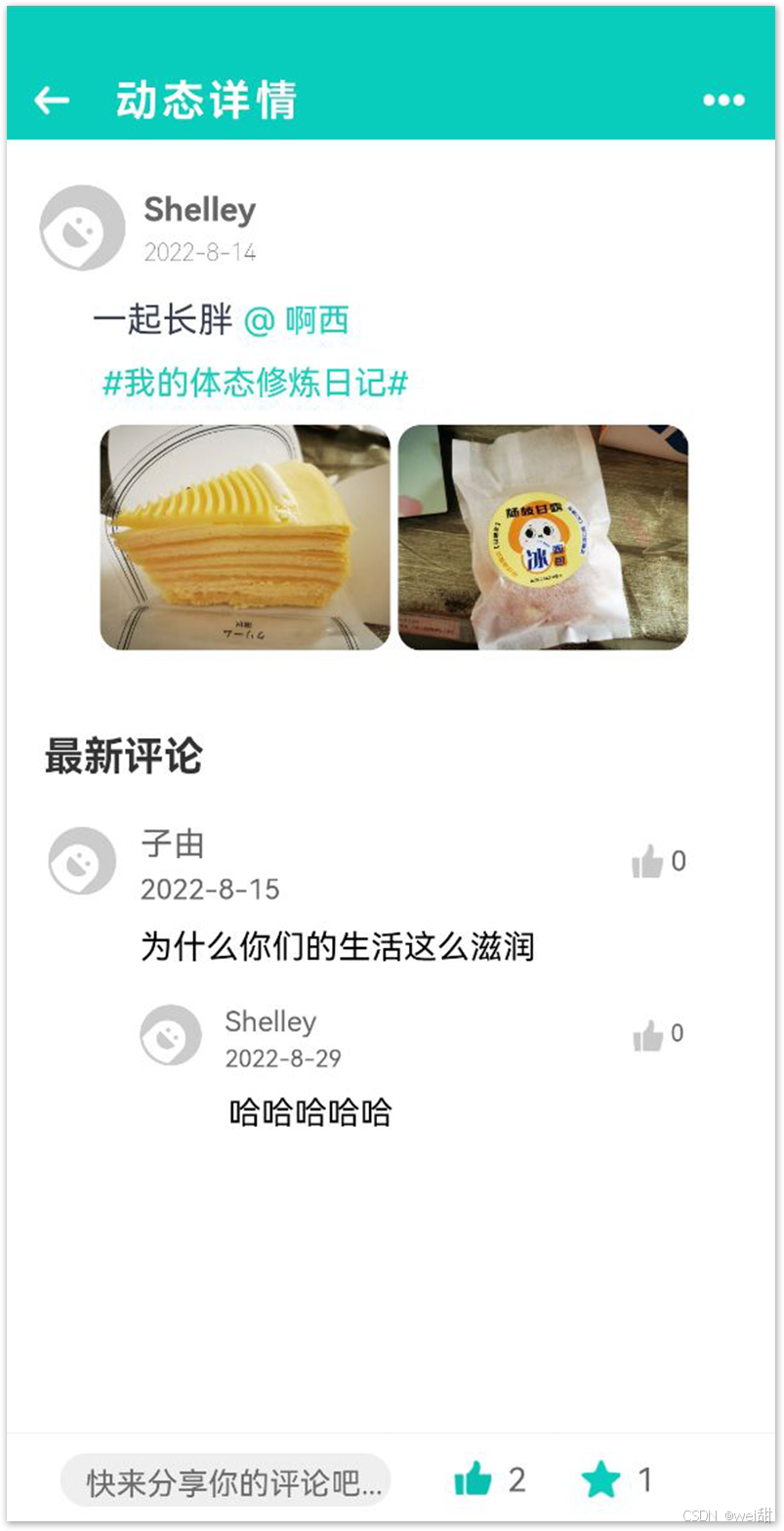This screenshot has width=784, height=1531.
Task: Open 子由's profile avatar
Action: click(x=82, y=860)
